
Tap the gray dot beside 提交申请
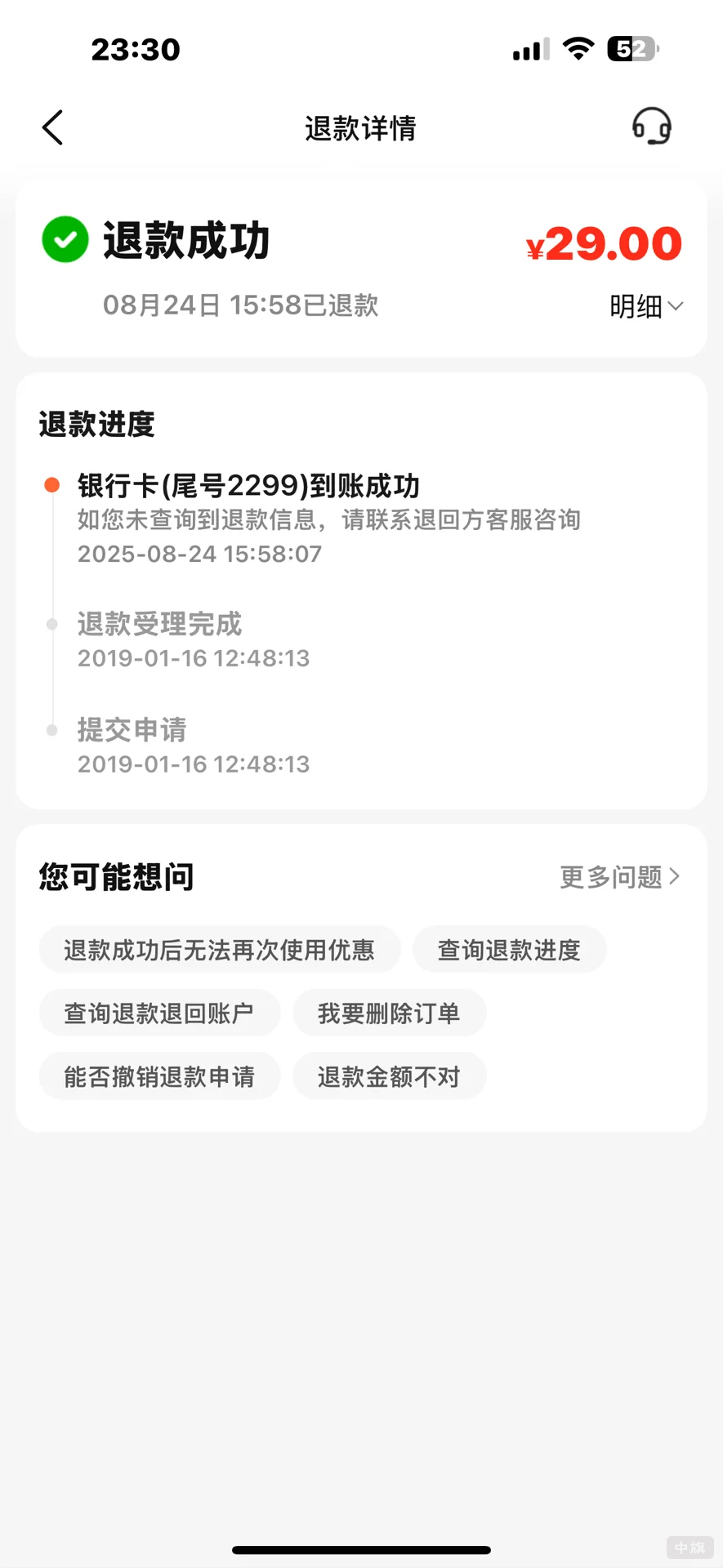pos(51,729)
